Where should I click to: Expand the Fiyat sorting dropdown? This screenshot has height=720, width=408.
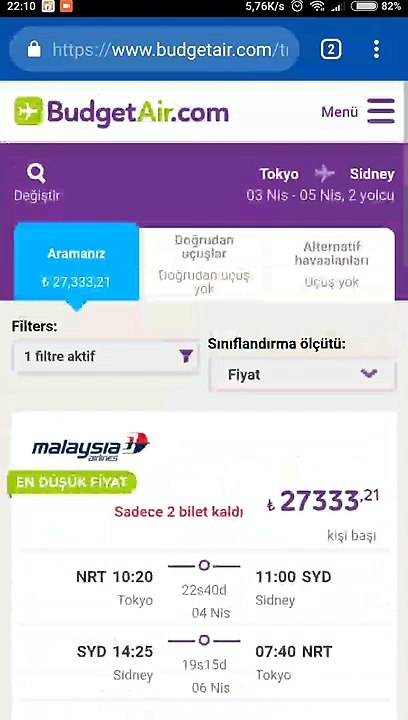tap(302, 375)
